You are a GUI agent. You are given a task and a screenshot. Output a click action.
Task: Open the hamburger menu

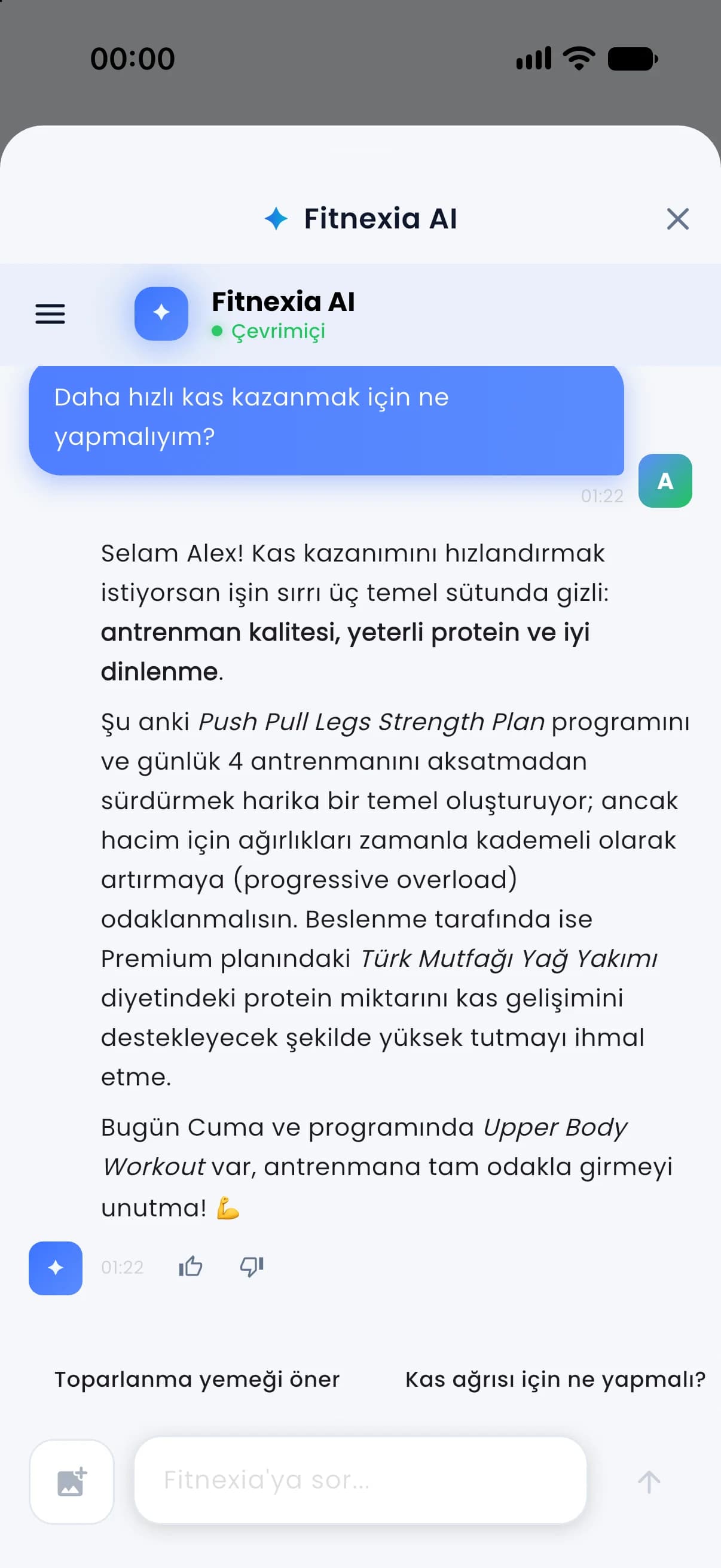[x=50, y=313]
